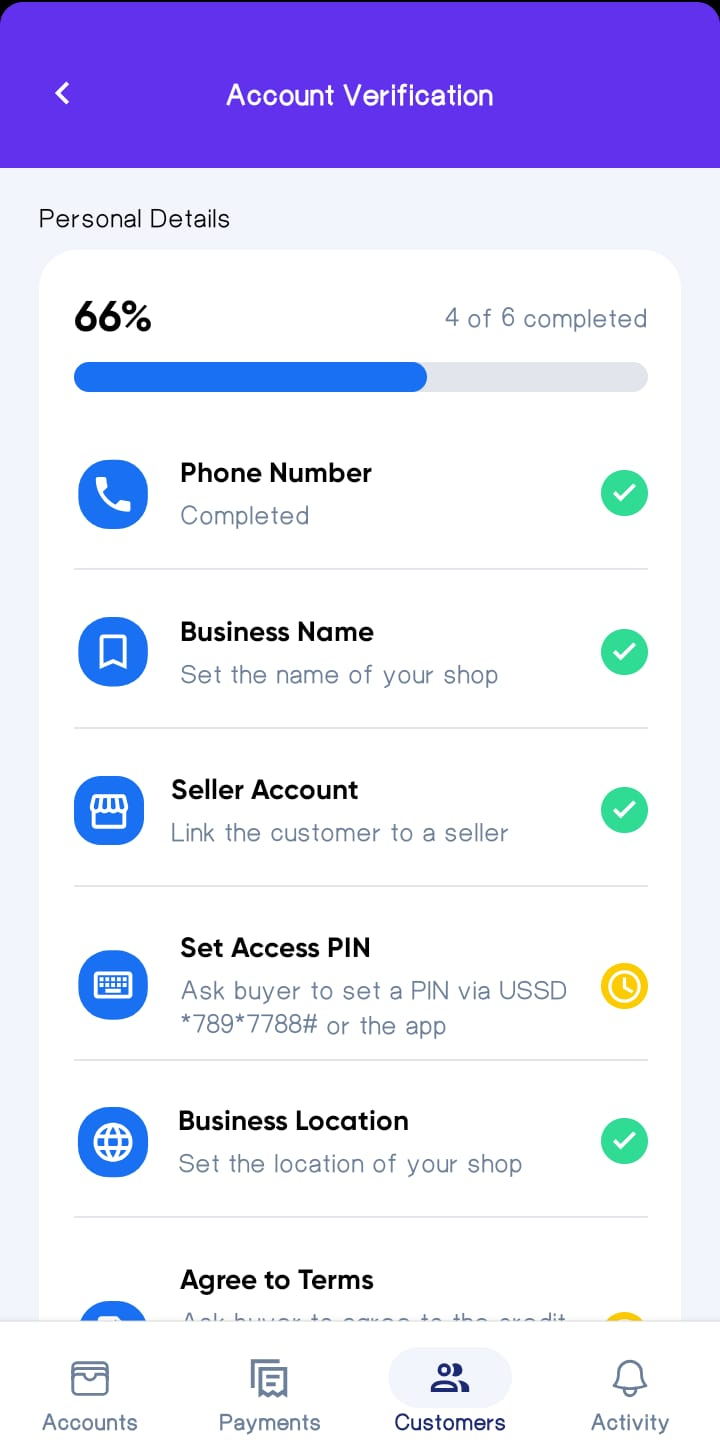Click the 66% progress bar
Screen dimensions: 720x1447
[360, 377]
